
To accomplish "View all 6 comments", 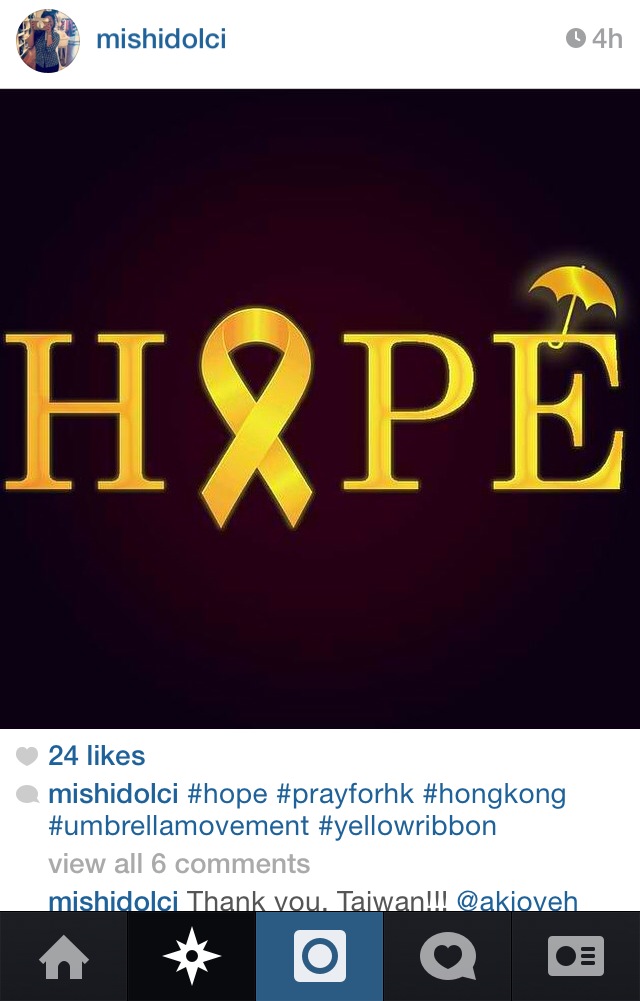I will pyautogui.click(x=179, y=863).
